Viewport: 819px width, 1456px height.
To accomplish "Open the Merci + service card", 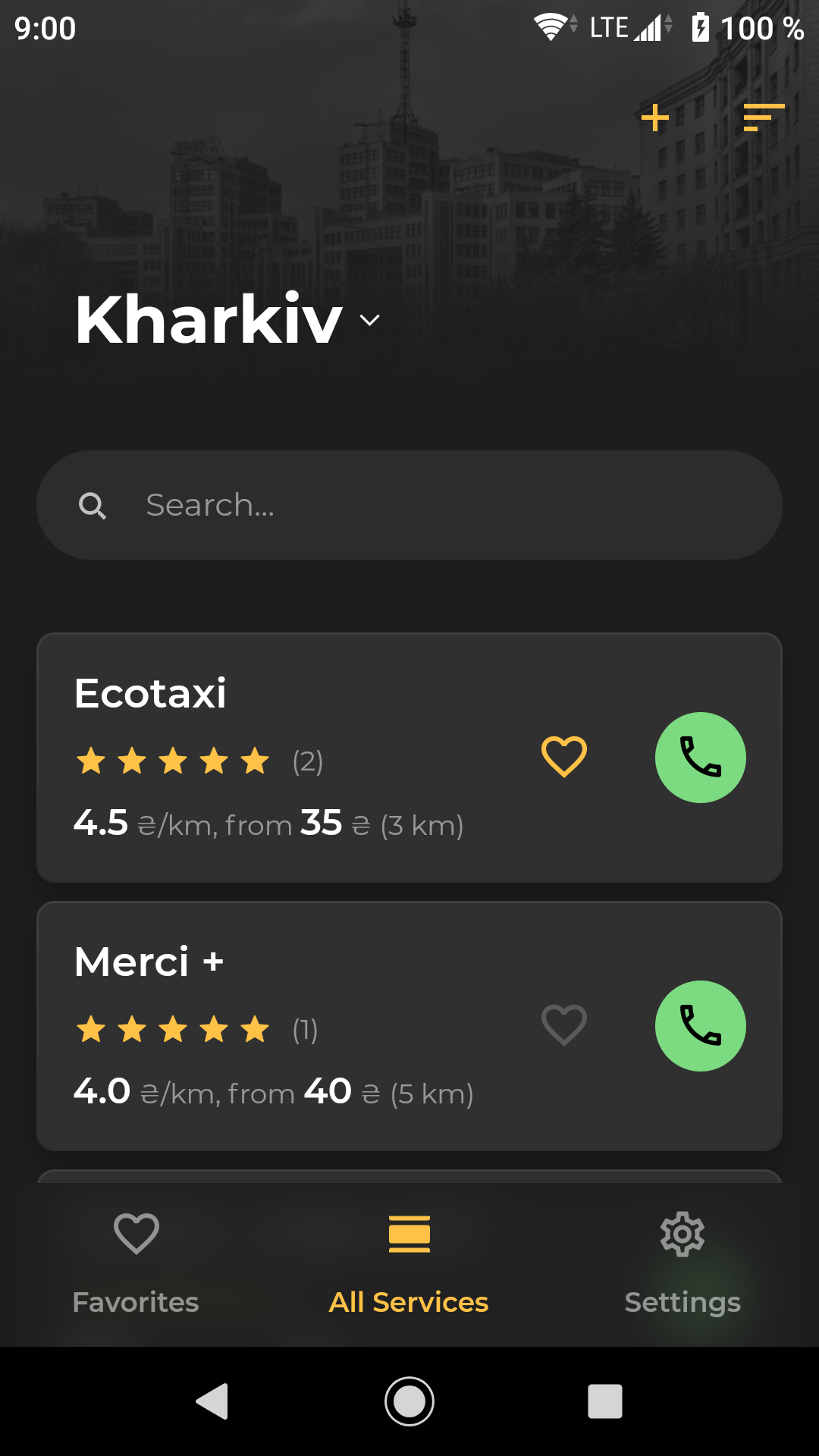I will click(409, 1026).
